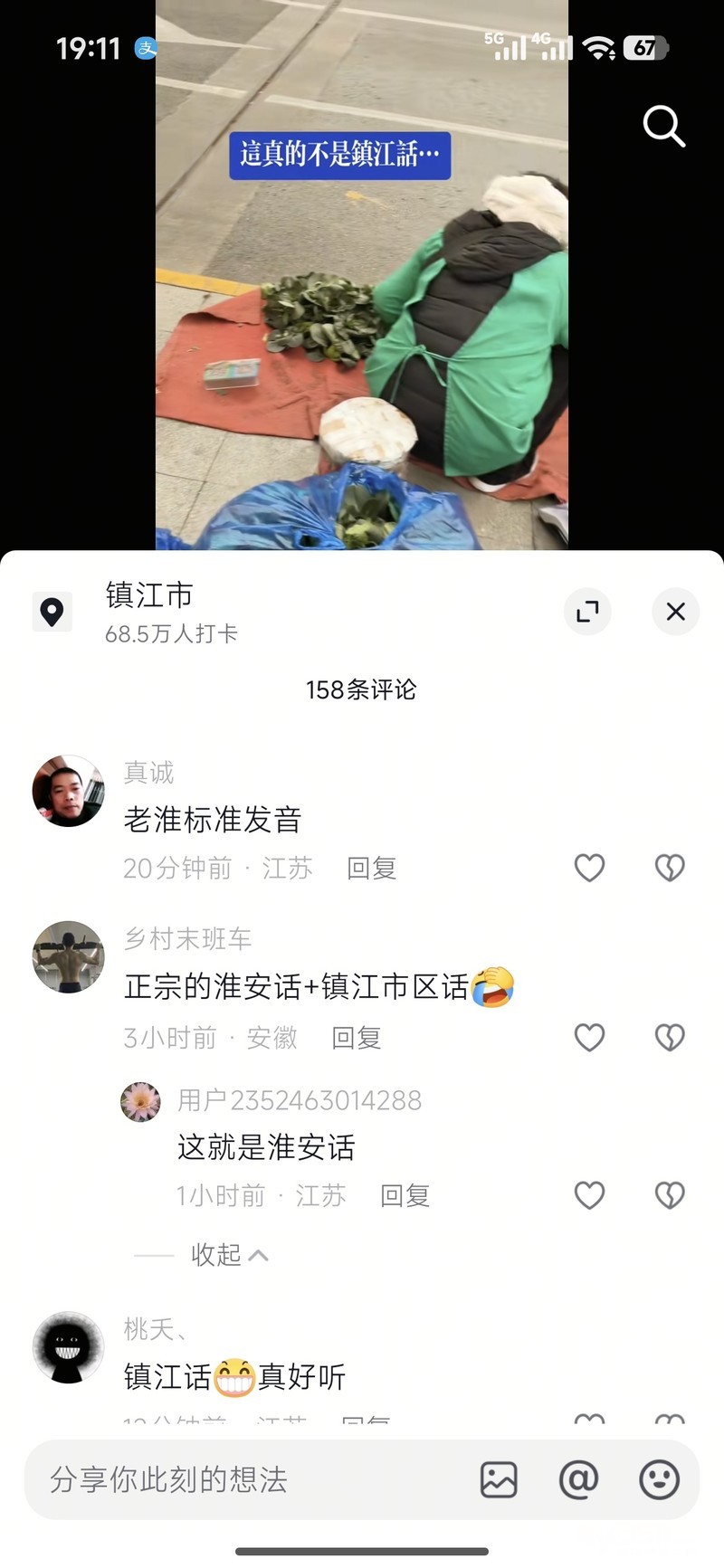The height and width of the screenshot is (1568, 724).
Task: Close the comments panel
Action: tap(675, 612)
